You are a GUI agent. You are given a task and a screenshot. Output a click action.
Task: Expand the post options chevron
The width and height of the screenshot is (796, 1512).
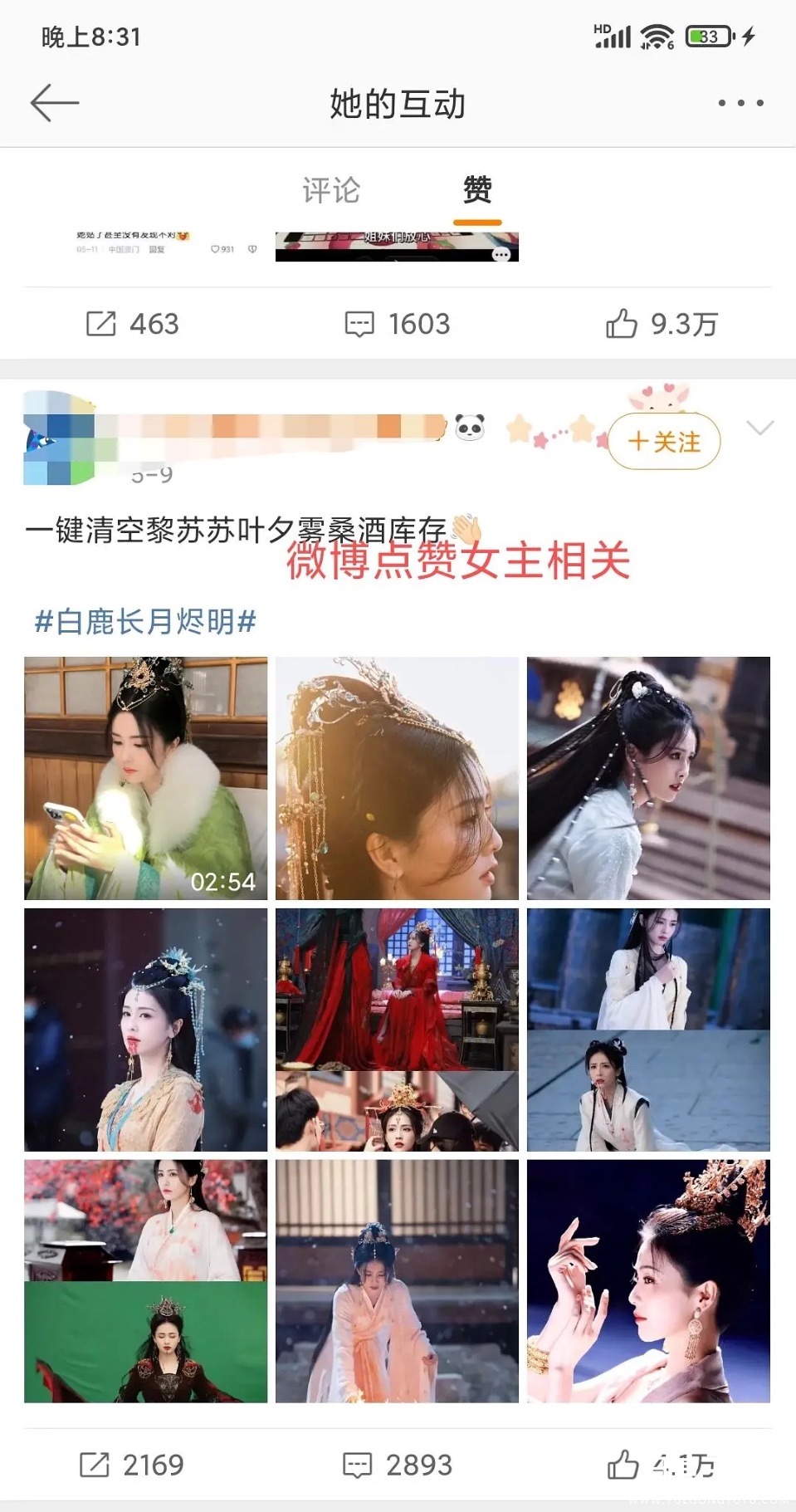click(759, 428)
